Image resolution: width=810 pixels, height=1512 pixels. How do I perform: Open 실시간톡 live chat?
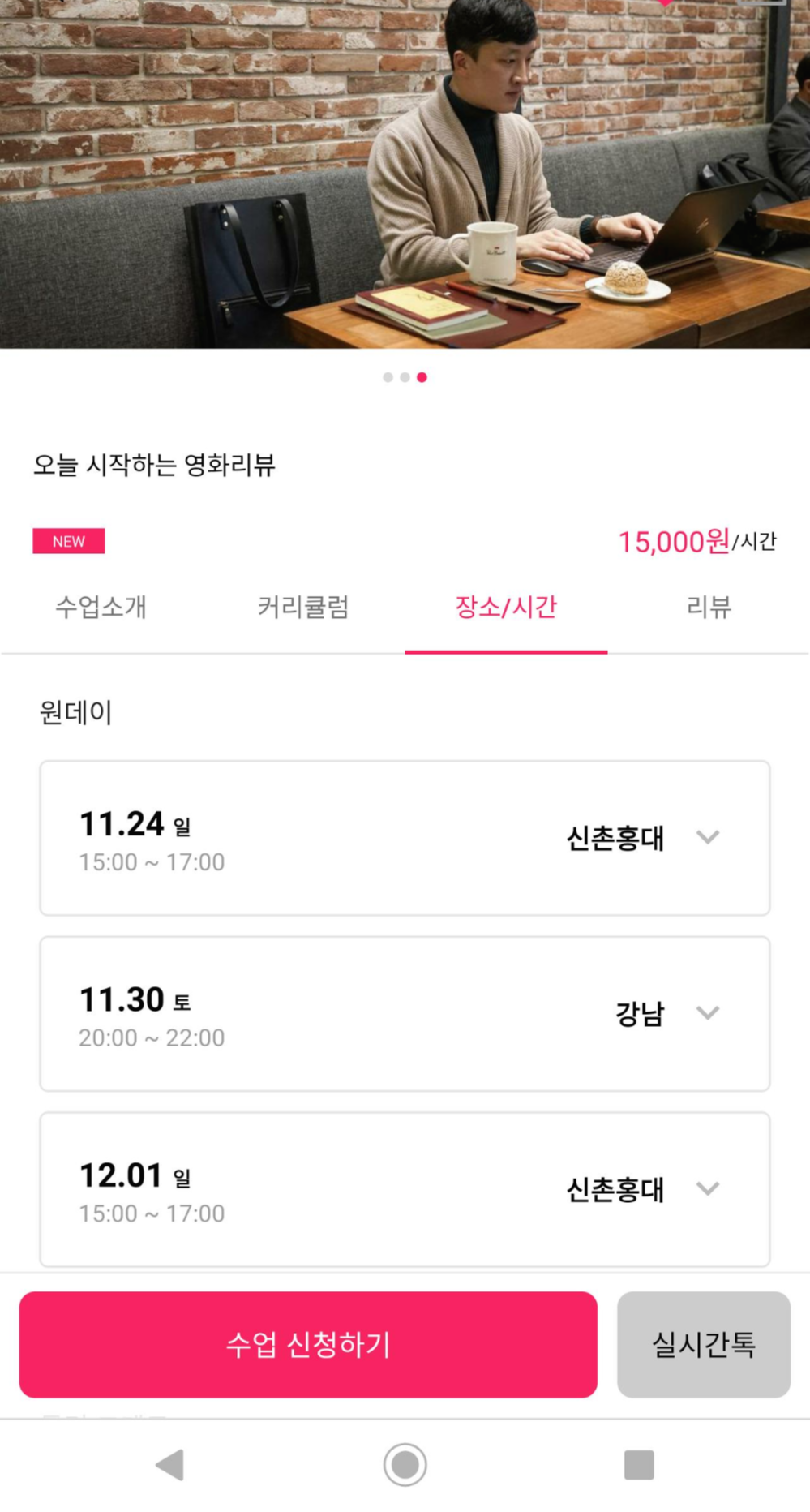tap(703, 1345)
